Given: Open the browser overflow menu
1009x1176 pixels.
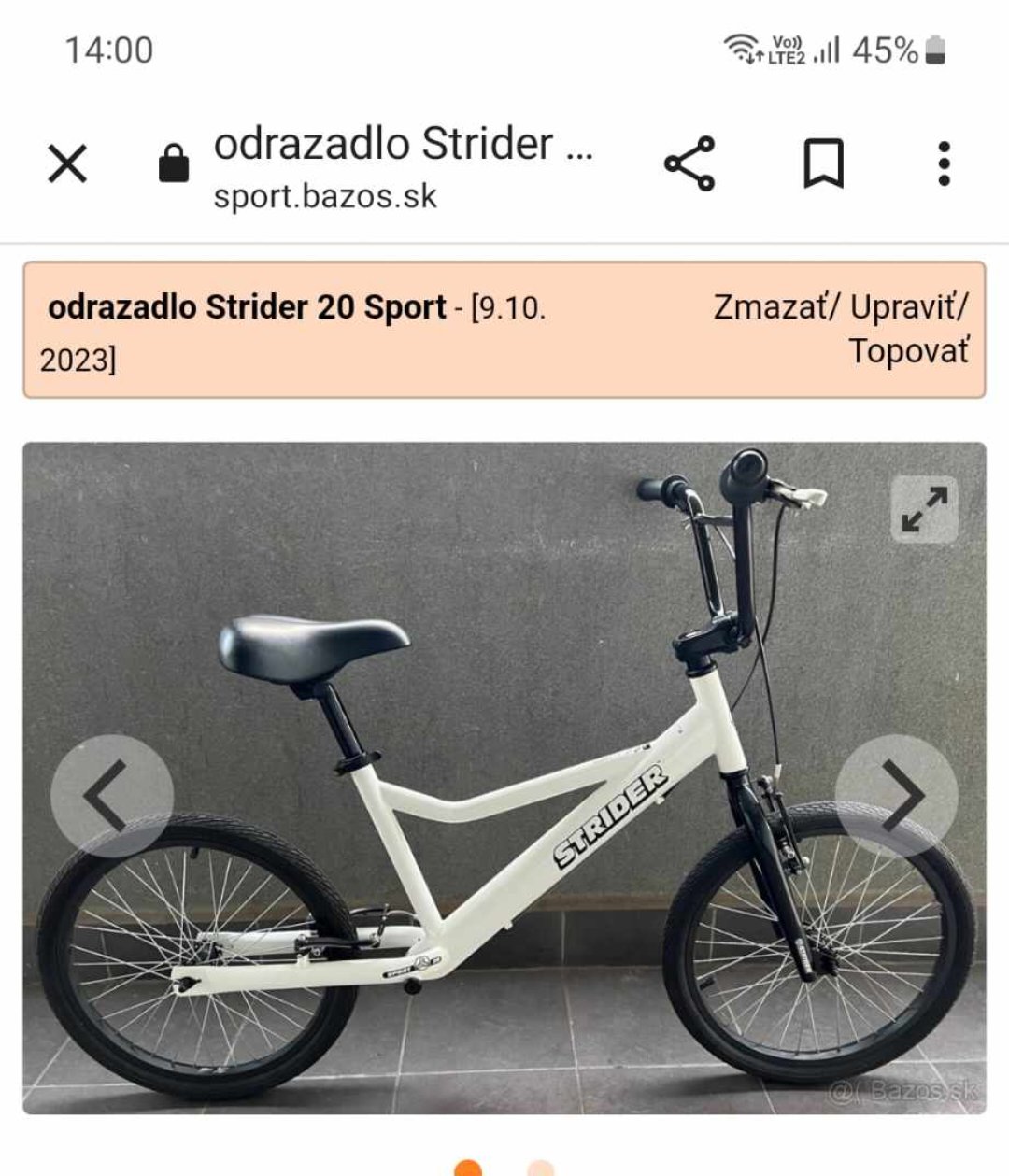Looking at the screenshot, I should coord(944,164).
